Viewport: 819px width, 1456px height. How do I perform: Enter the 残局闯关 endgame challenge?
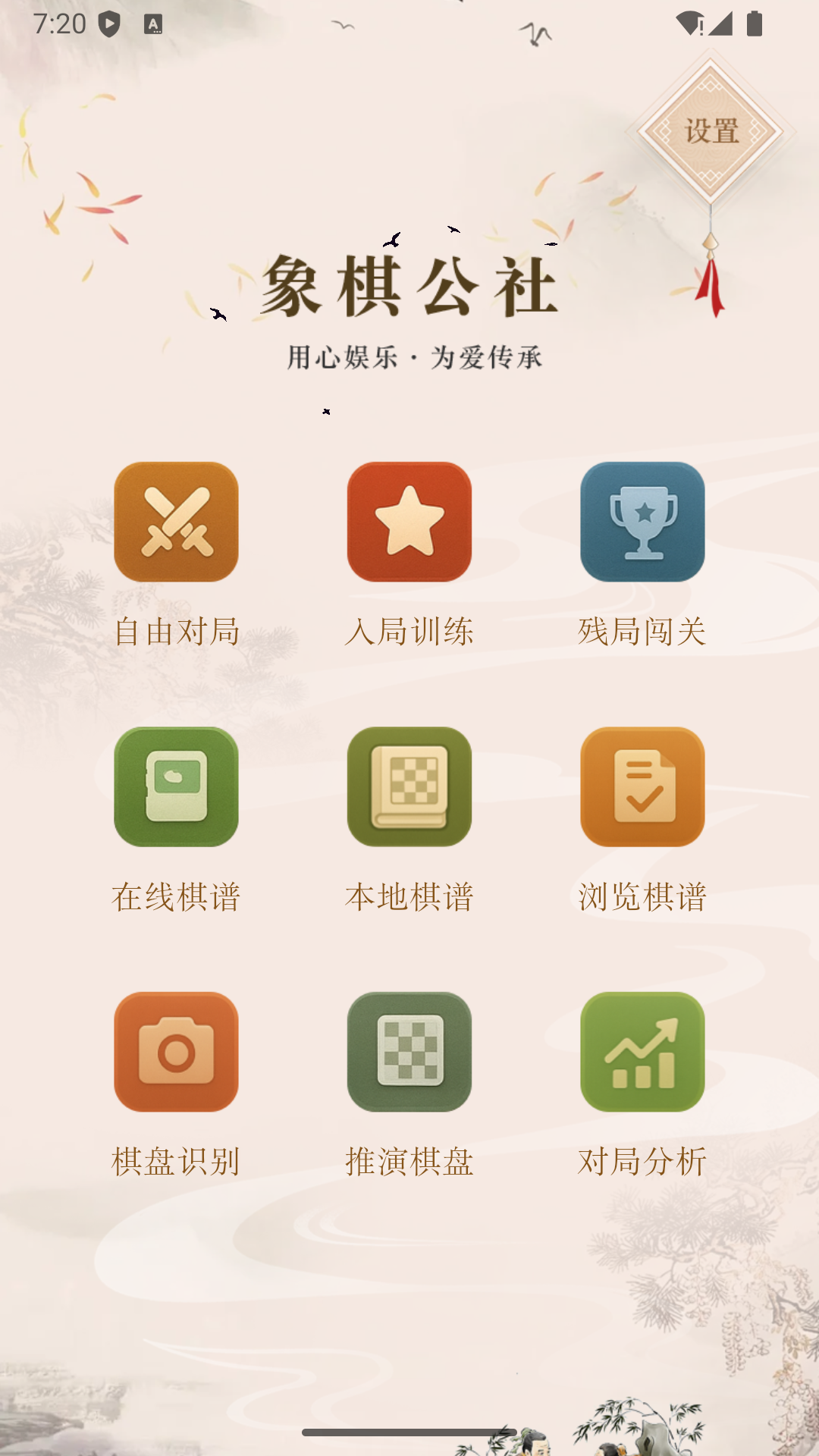pos(642,522)
